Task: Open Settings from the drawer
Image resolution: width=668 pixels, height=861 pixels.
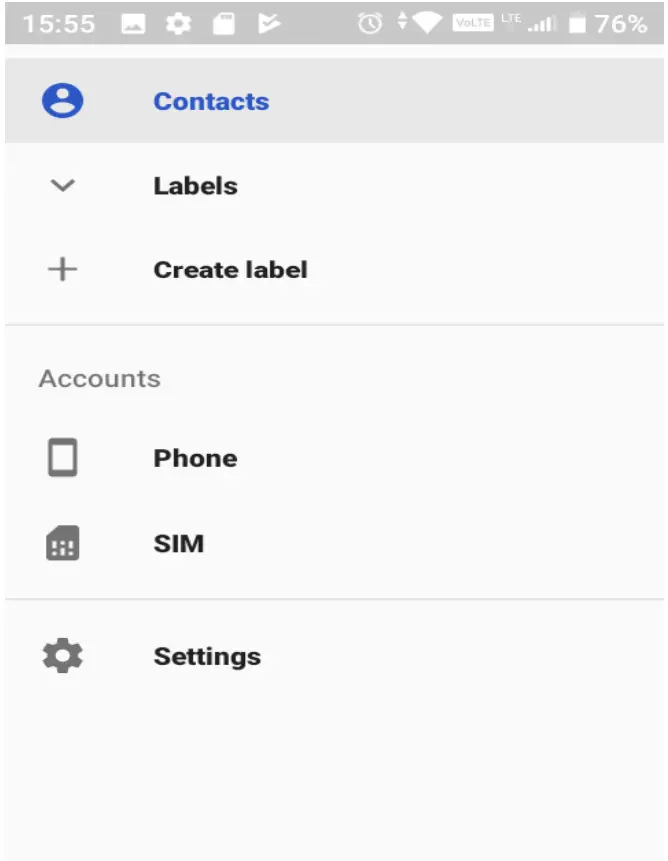Action: click(x=206, y=657)
